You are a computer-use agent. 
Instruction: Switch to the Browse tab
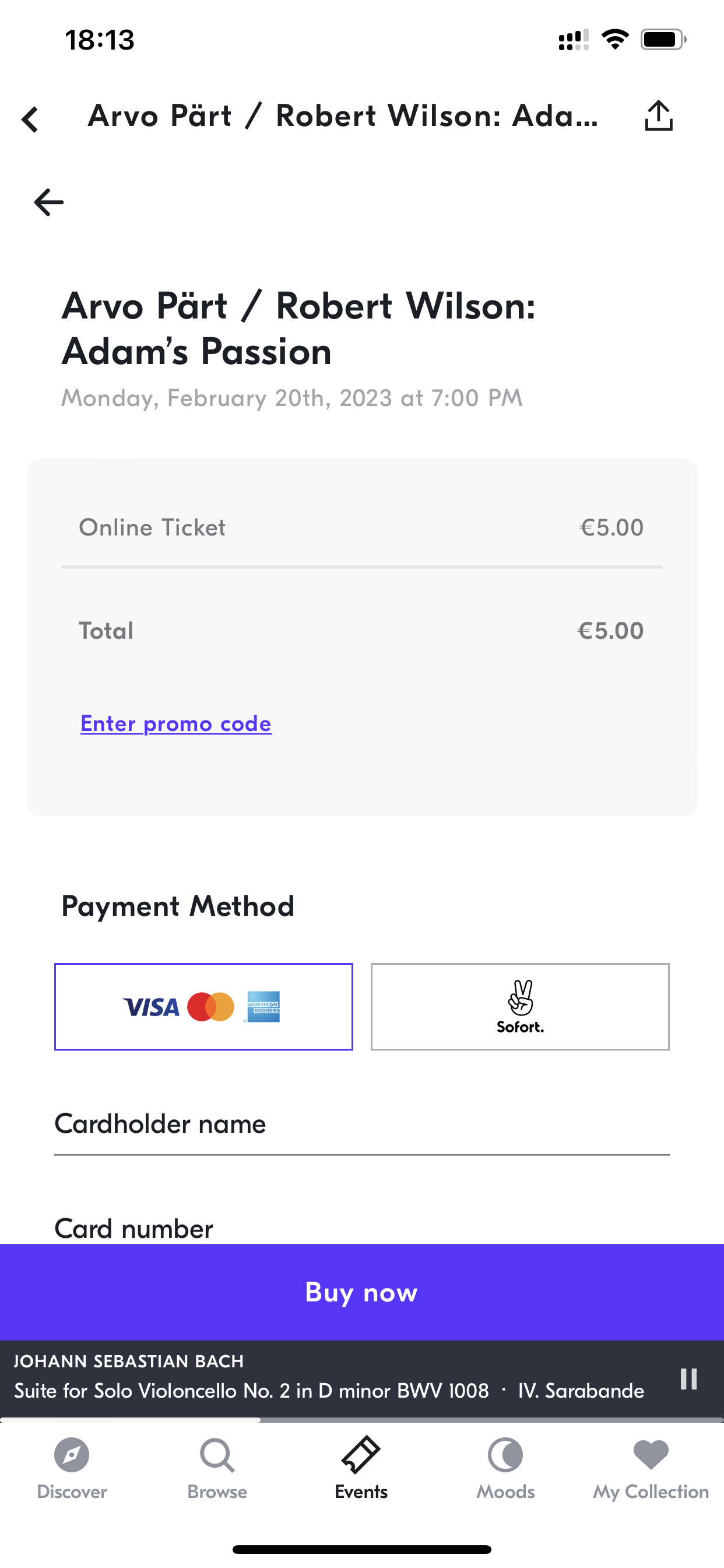pyautogui.click(x=217, y=1469)
